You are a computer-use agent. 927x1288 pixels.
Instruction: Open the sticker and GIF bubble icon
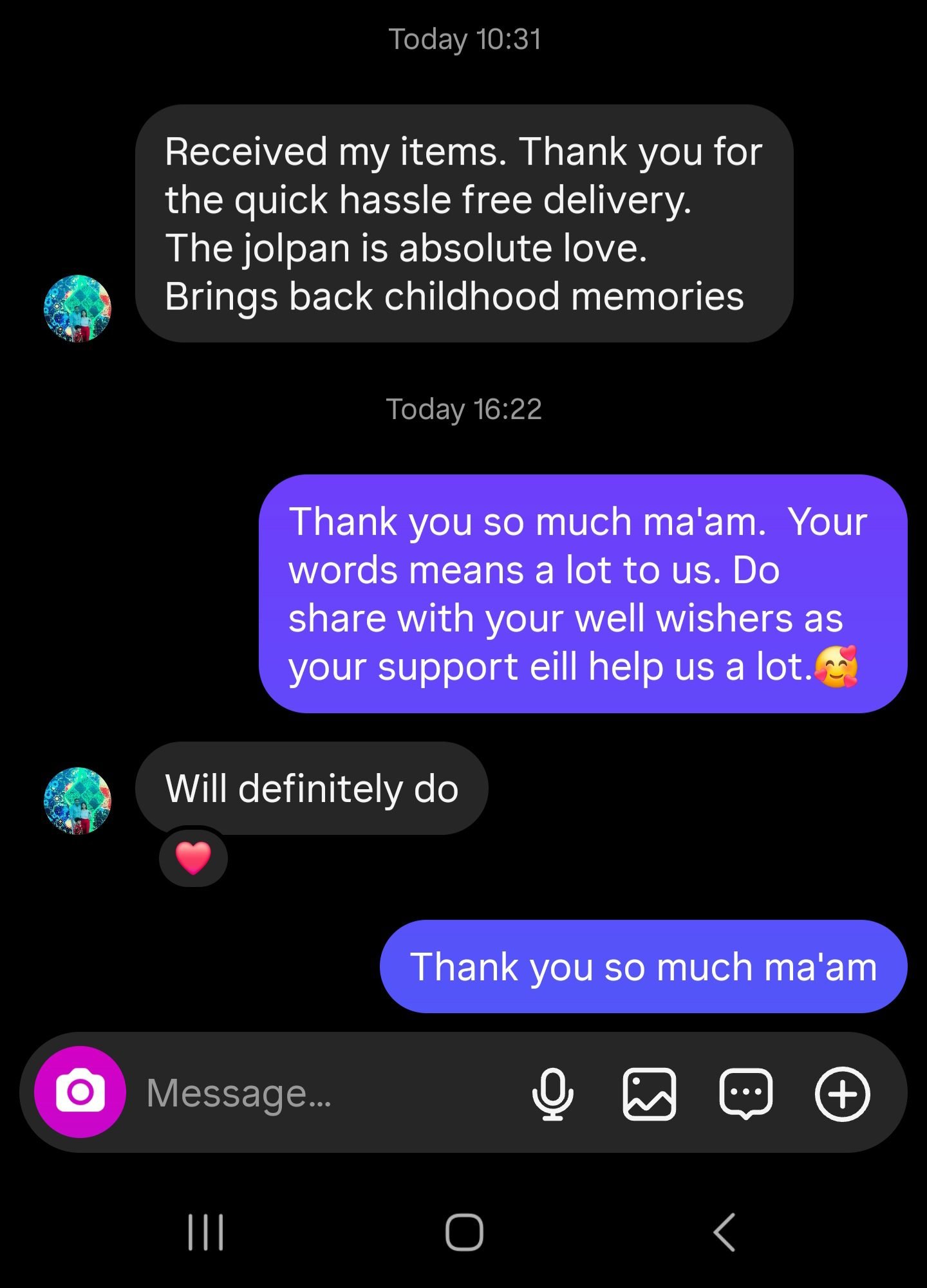pos(745,1094)
